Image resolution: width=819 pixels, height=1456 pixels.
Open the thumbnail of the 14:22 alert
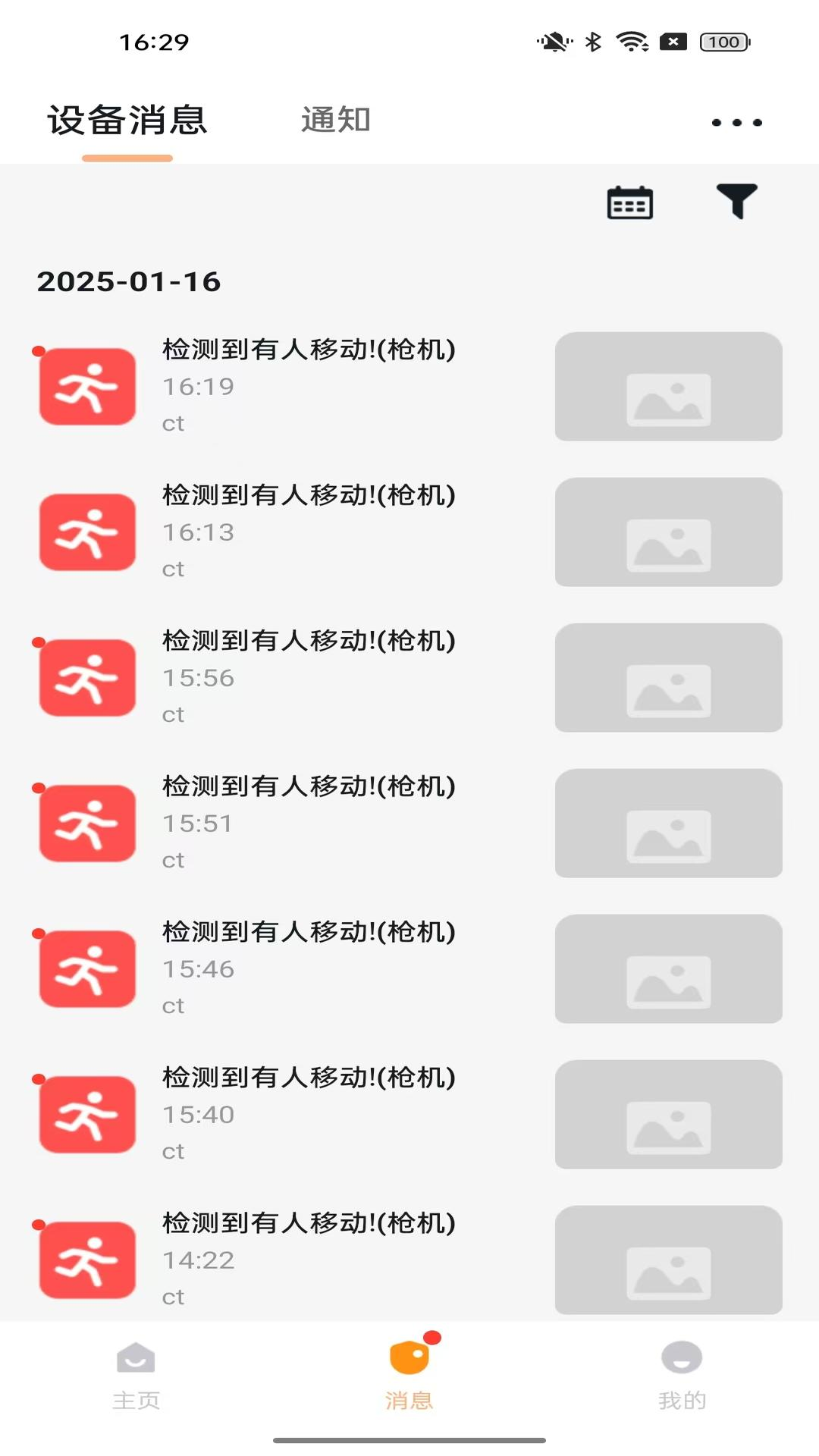[x=668, y=1260]
